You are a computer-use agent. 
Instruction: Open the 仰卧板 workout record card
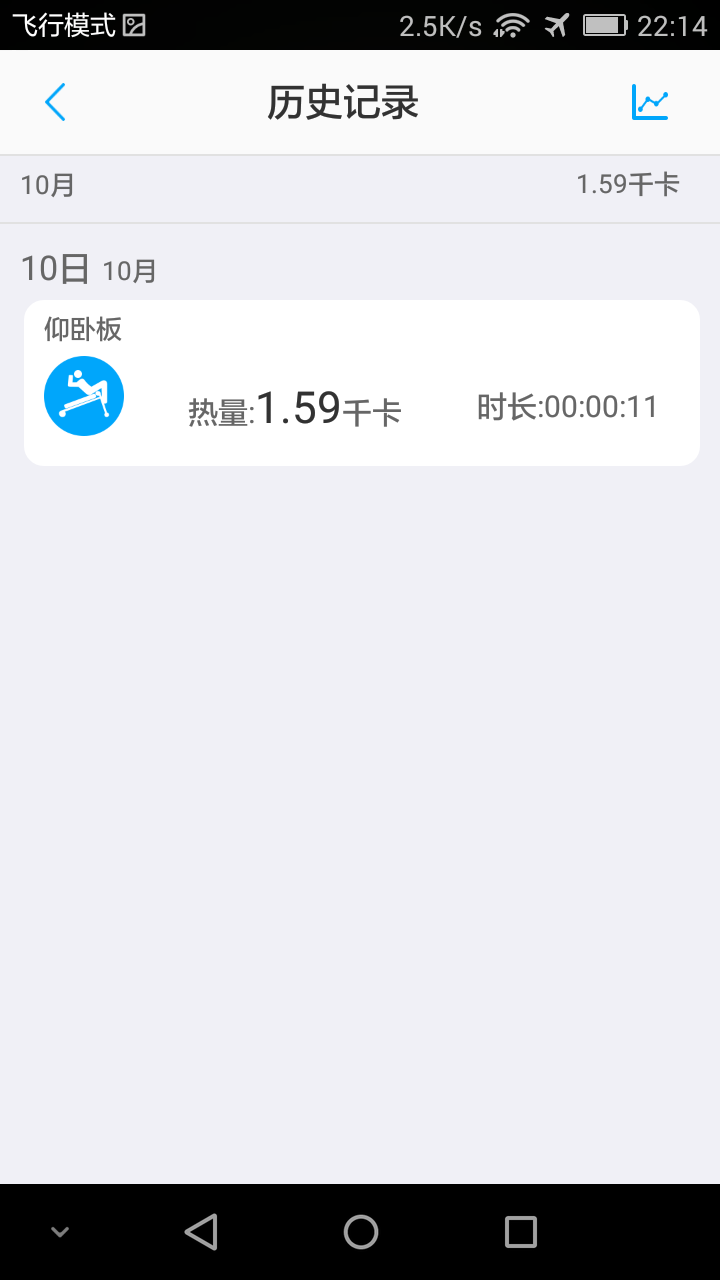coord(360,382)
